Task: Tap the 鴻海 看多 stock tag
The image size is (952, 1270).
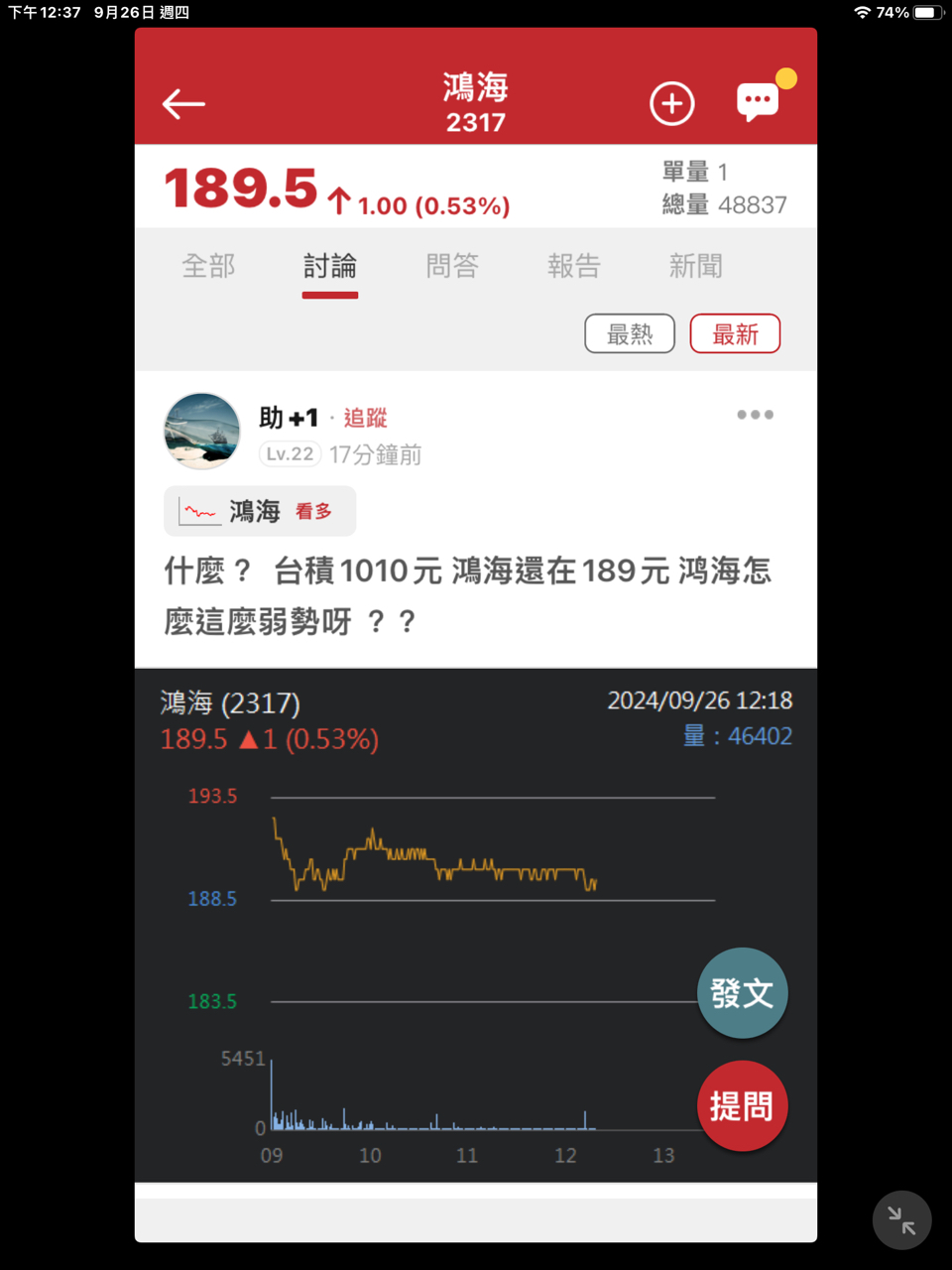Action: (x=260, y=511)
